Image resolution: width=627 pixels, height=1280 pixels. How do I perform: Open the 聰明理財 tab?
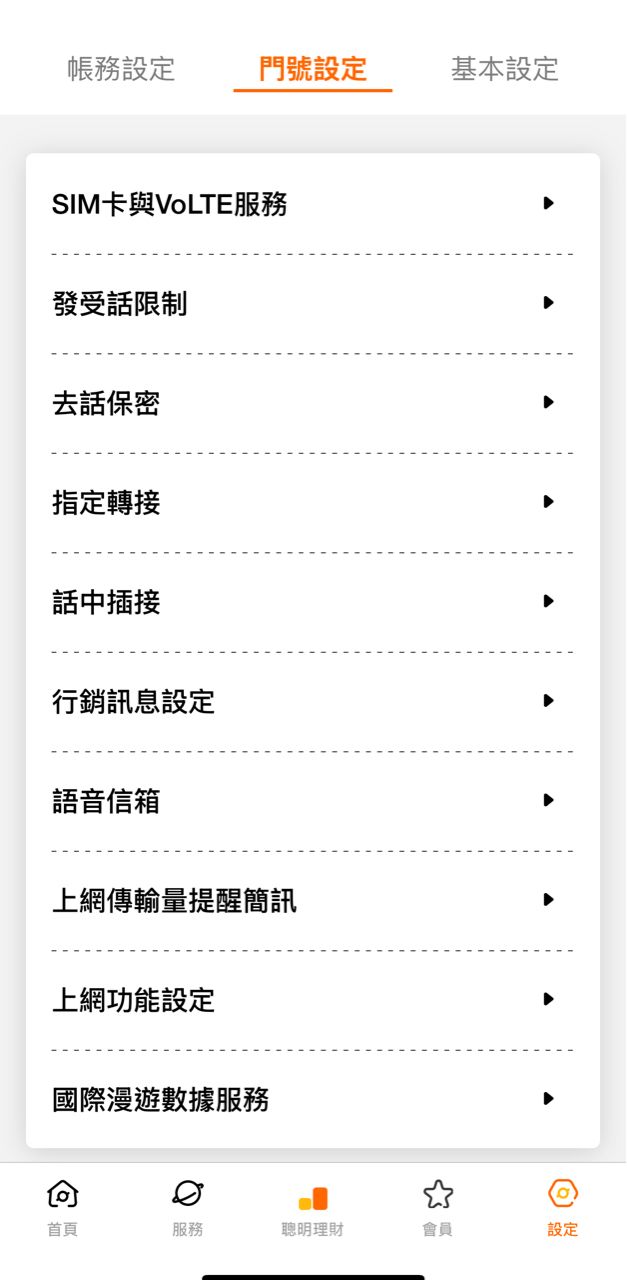pos(312,1207)
